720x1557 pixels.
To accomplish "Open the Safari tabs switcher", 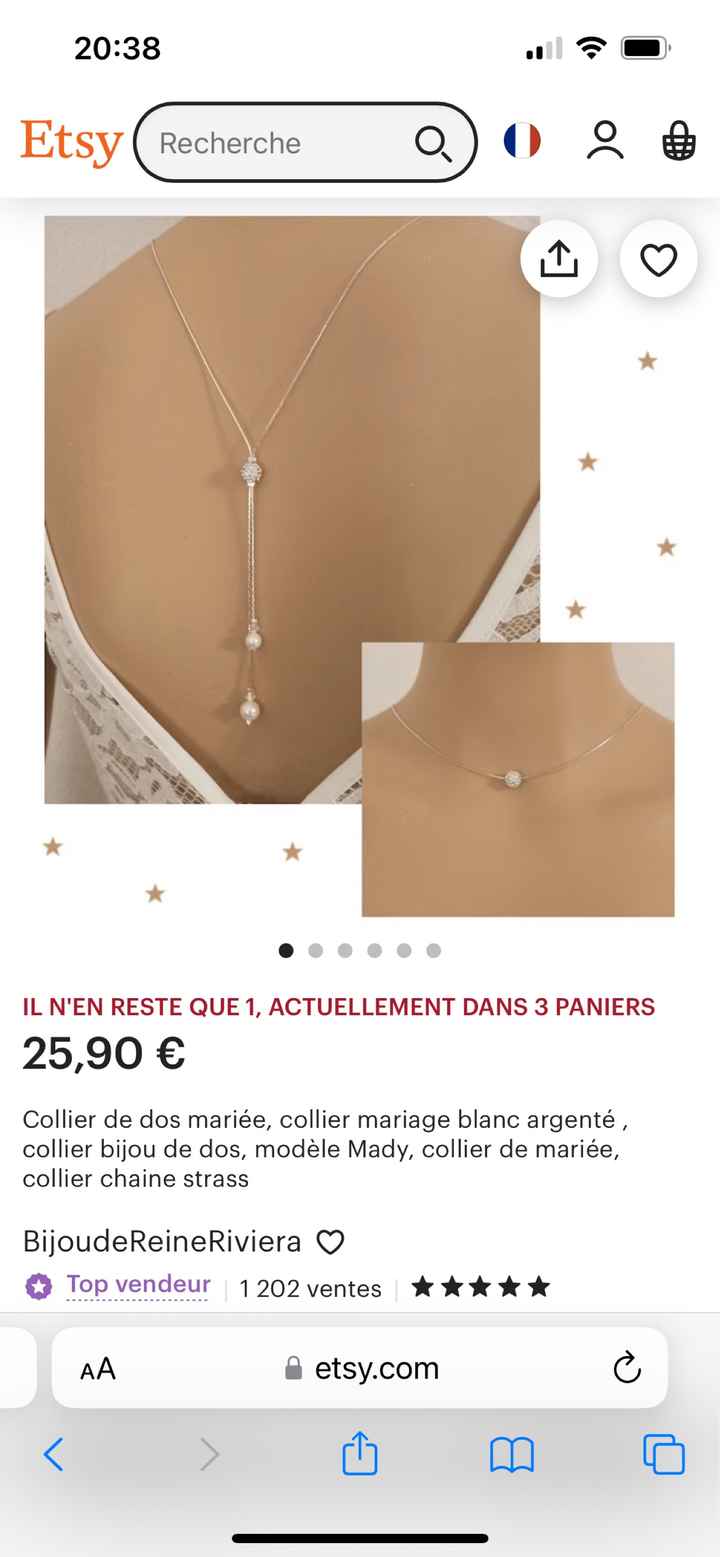I will pos(662,1456).
